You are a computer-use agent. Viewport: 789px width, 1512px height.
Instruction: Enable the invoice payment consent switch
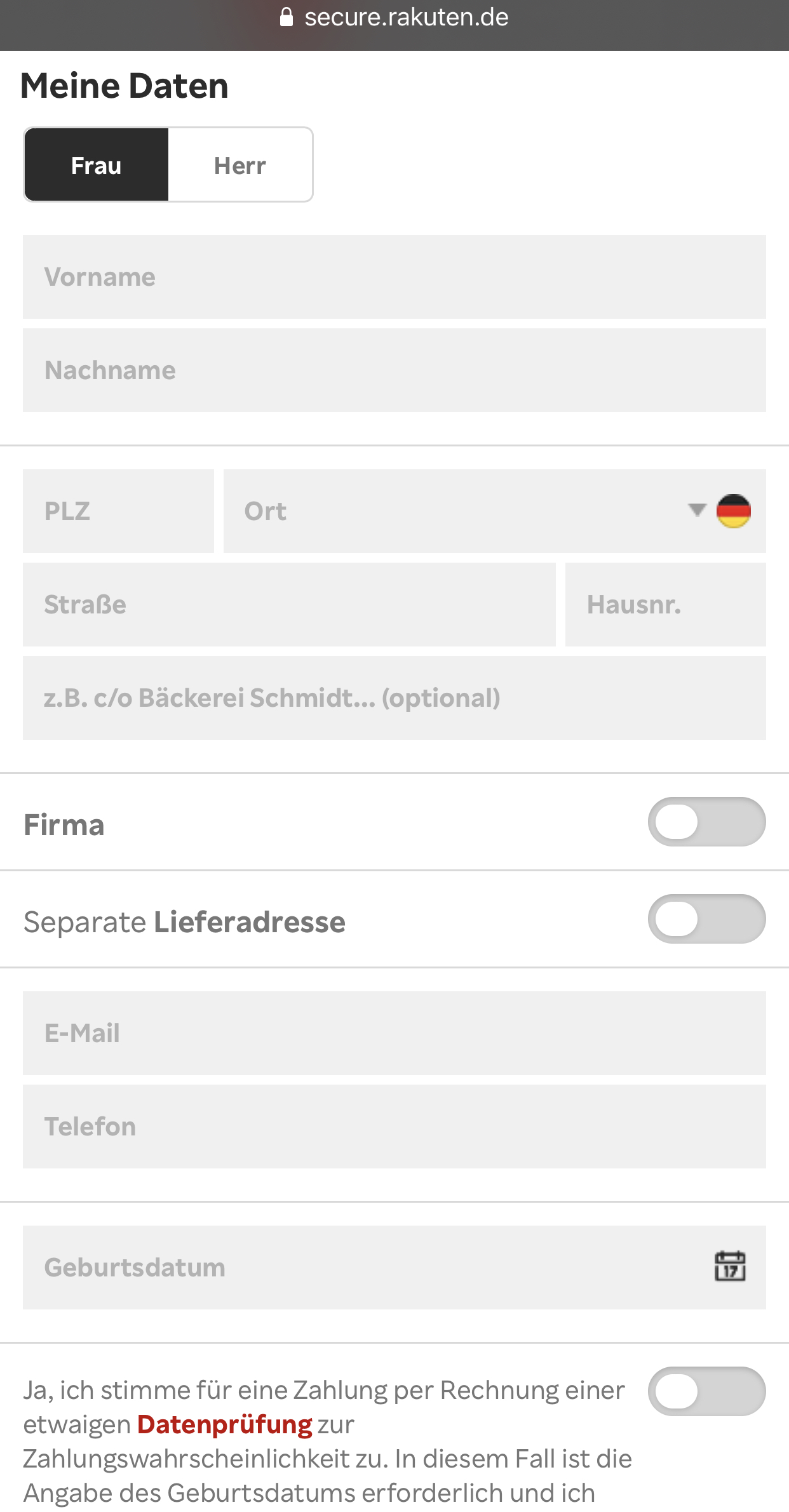(706, 1391)
